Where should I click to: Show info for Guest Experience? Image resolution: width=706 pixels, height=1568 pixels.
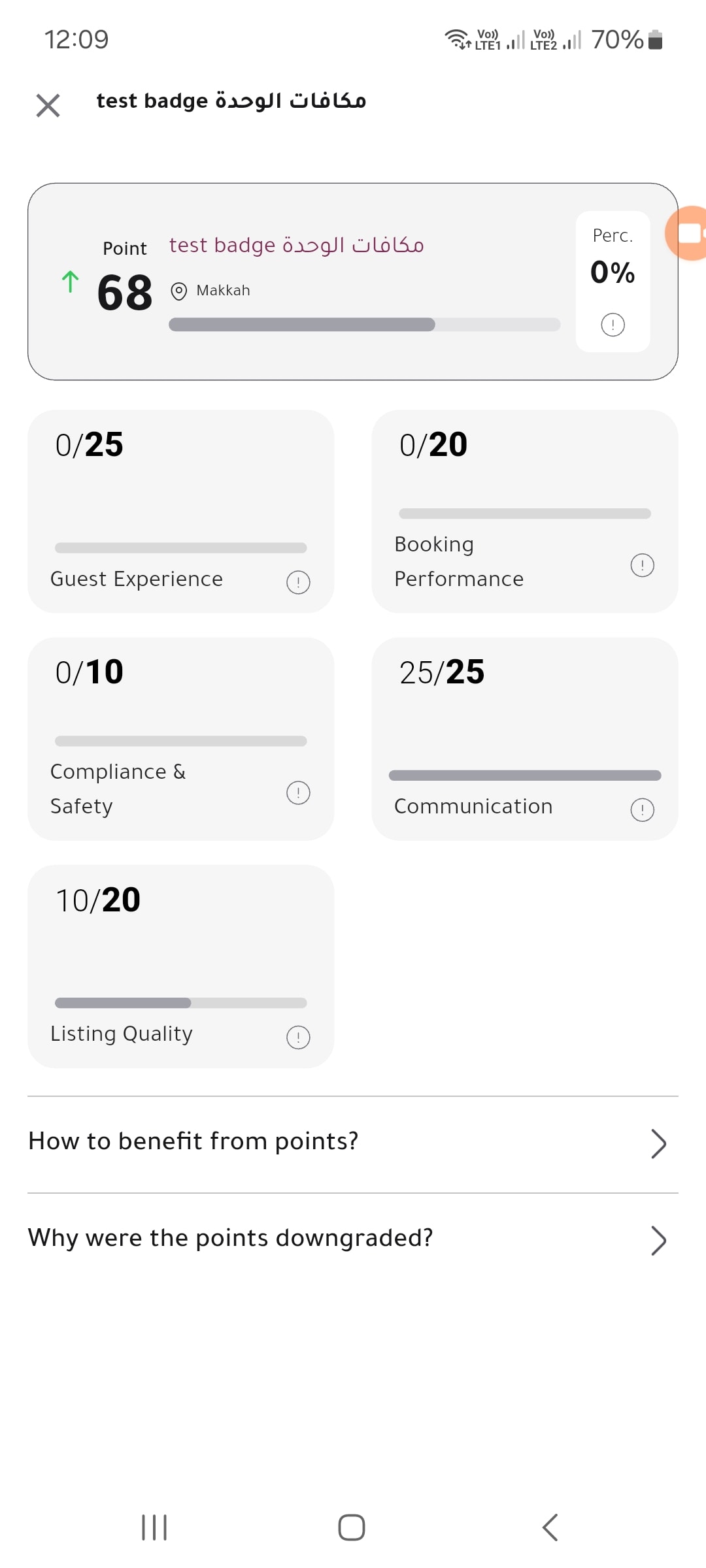coord(298,582)
